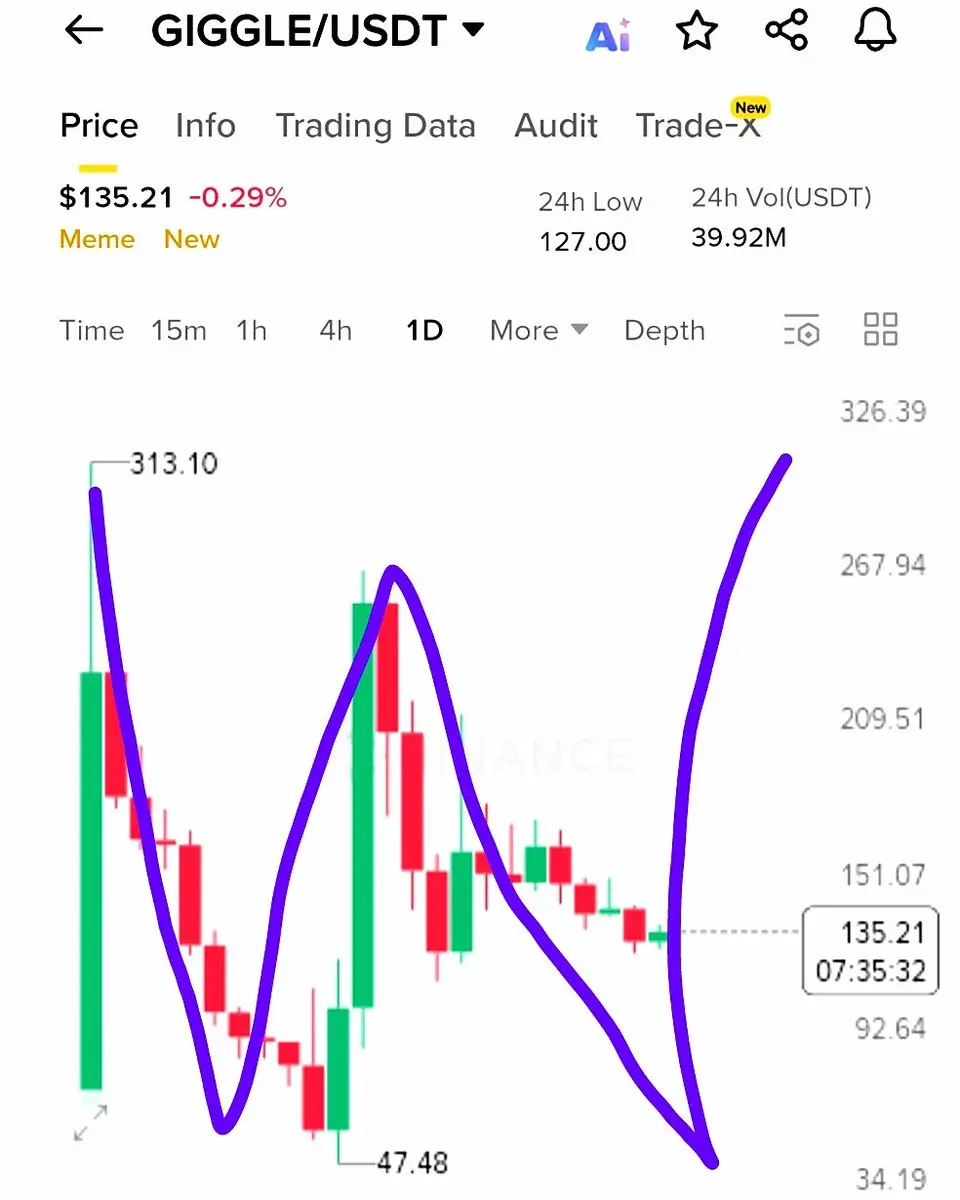Select the 1D interval
The image size is (960, 1200).
coord(424,331)
